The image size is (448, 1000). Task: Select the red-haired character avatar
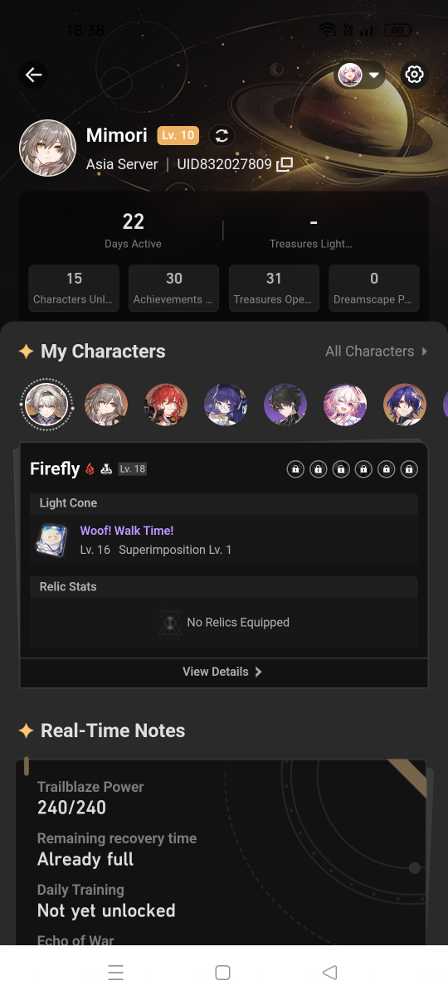[166, 405]
